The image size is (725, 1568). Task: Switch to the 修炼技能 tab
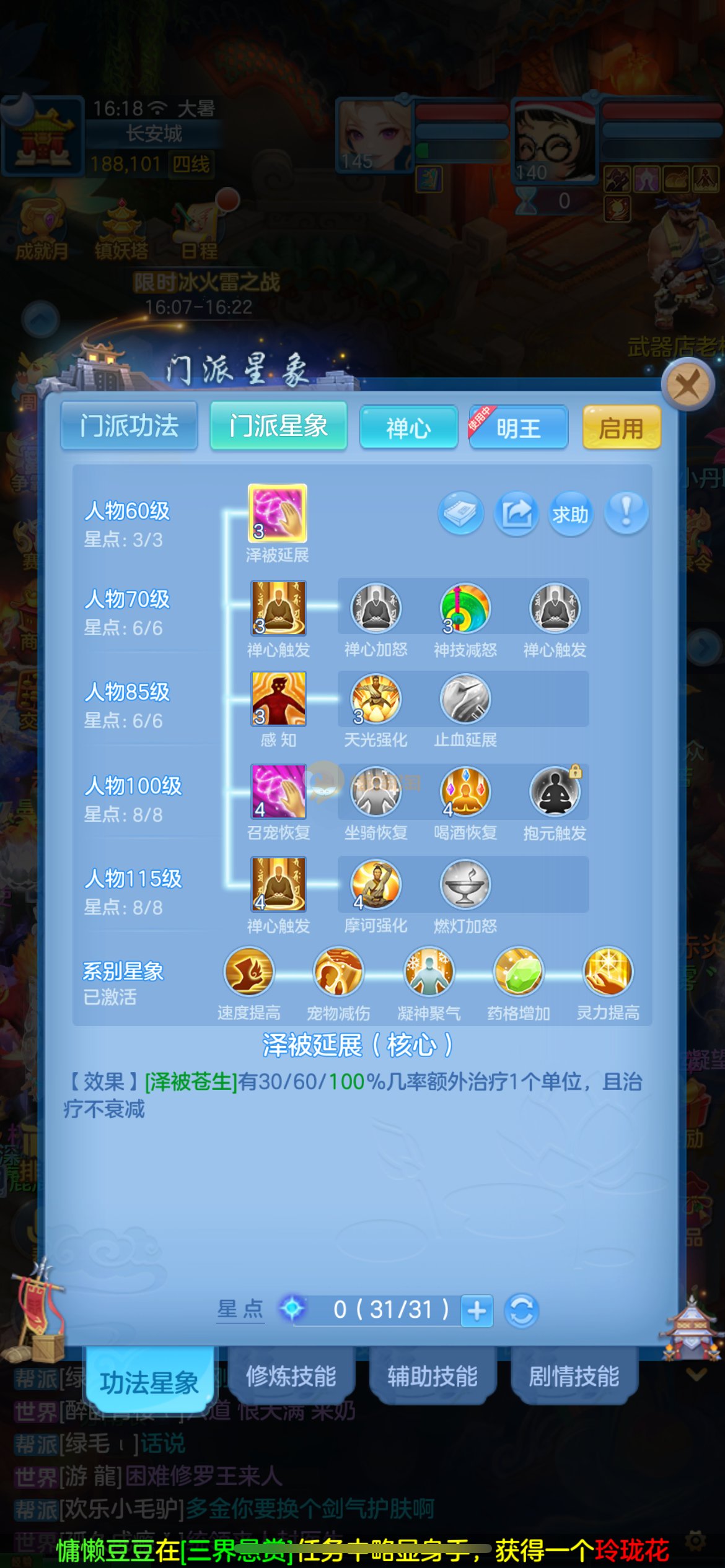(291, 1377)
